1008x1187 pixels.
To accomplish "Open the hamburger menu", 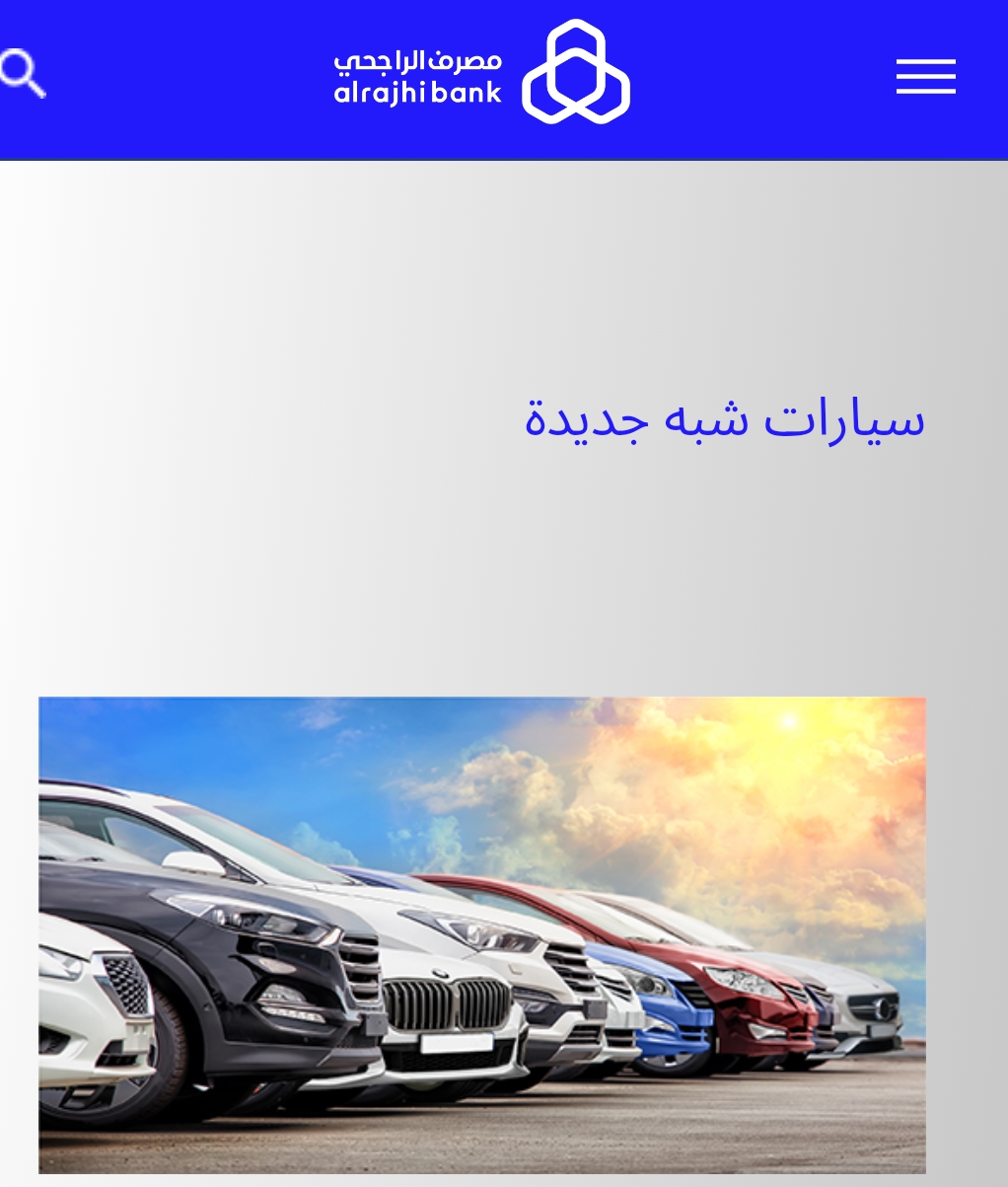I will [x=925, y=76].
